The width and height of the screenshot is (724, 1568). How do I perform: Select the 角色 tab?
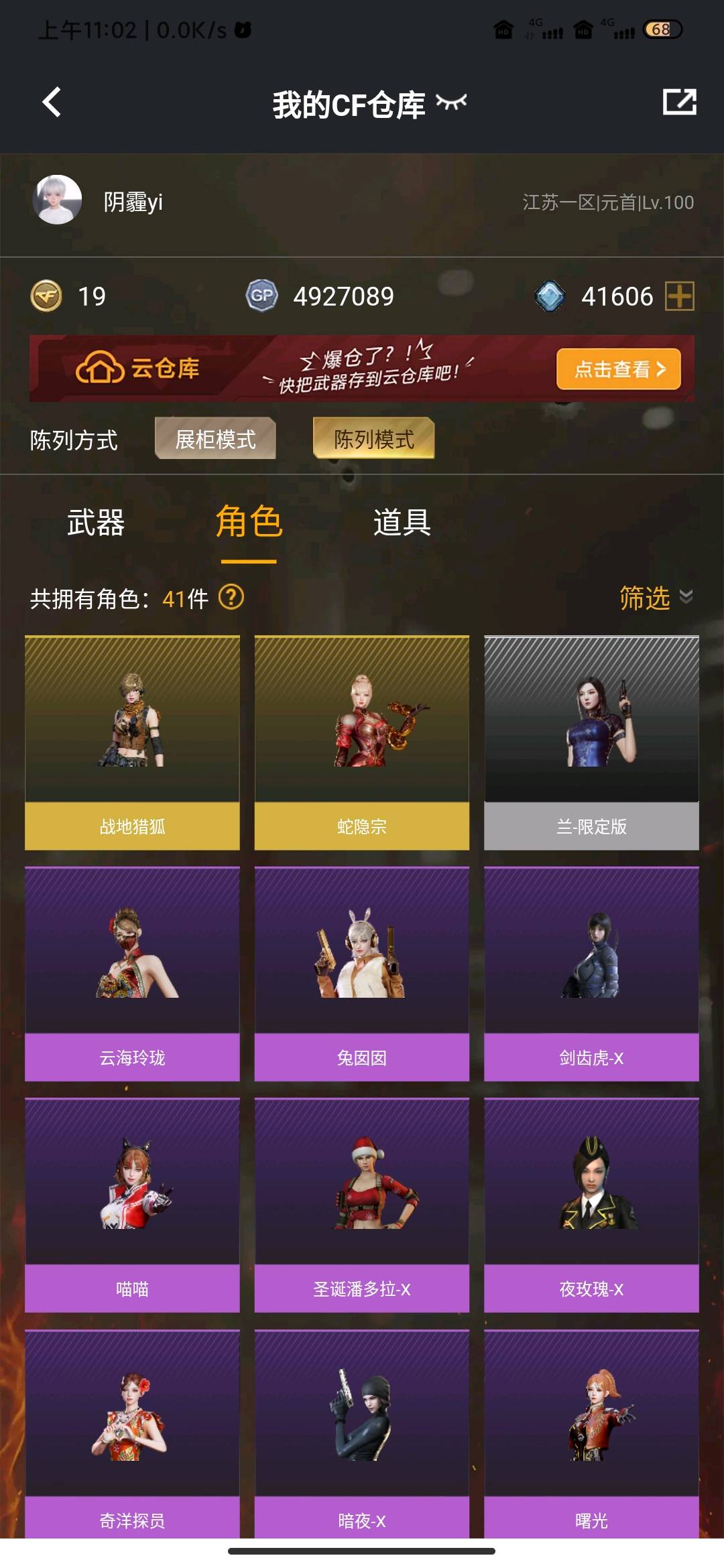click(249, 523)
